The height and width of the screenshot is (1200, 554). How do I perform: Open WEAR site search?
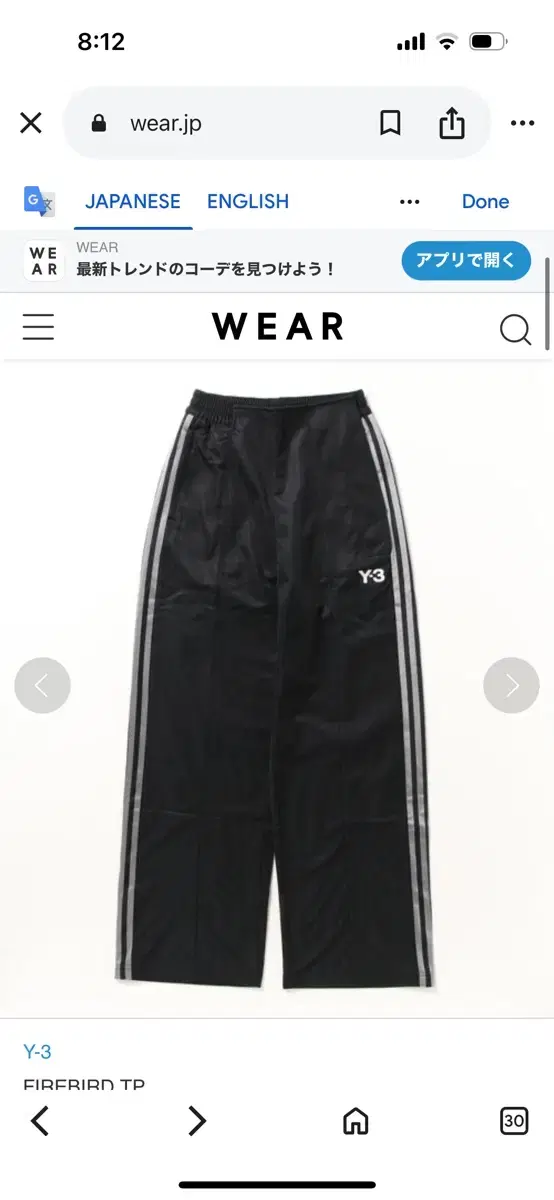click(x=515, y=328)
